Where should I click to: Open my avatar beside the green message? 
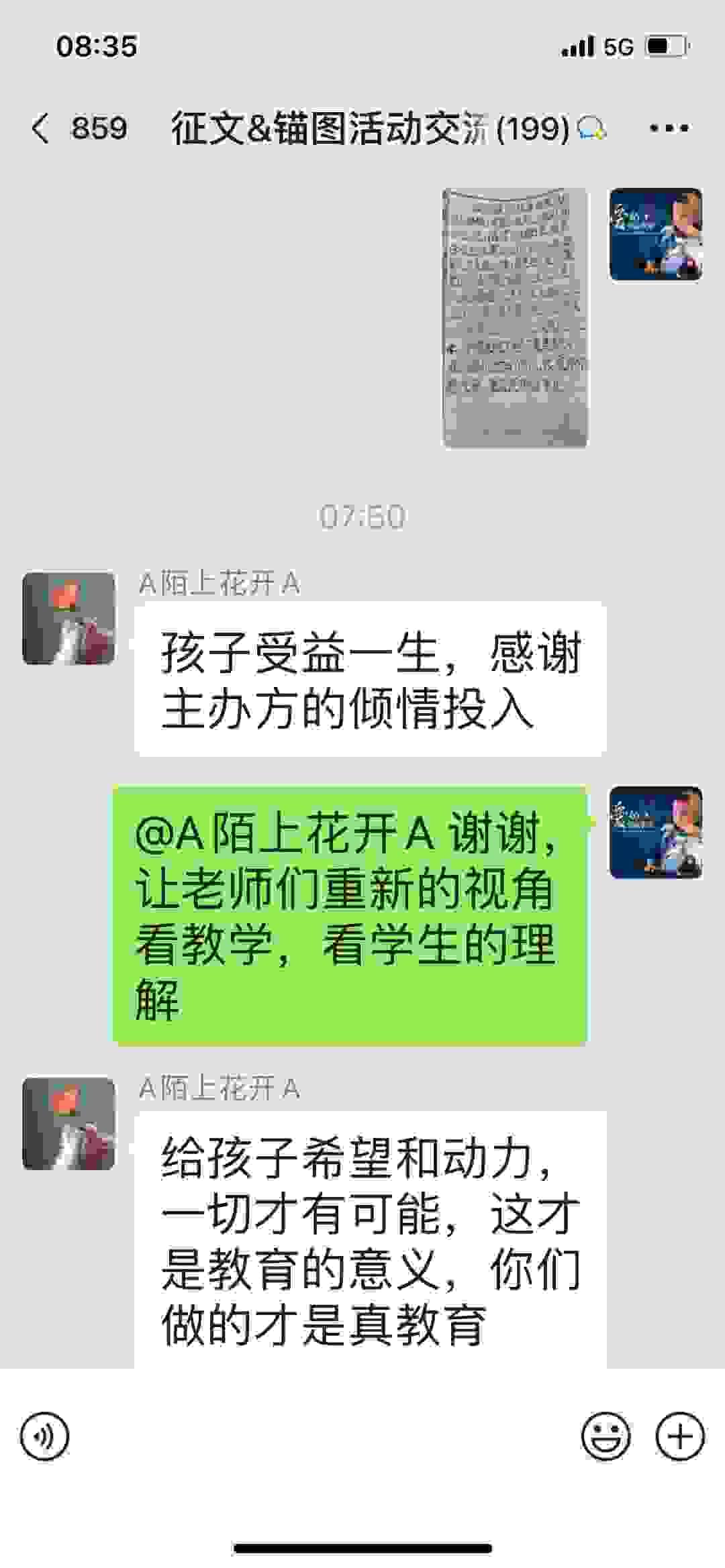[x=655, y=833]
